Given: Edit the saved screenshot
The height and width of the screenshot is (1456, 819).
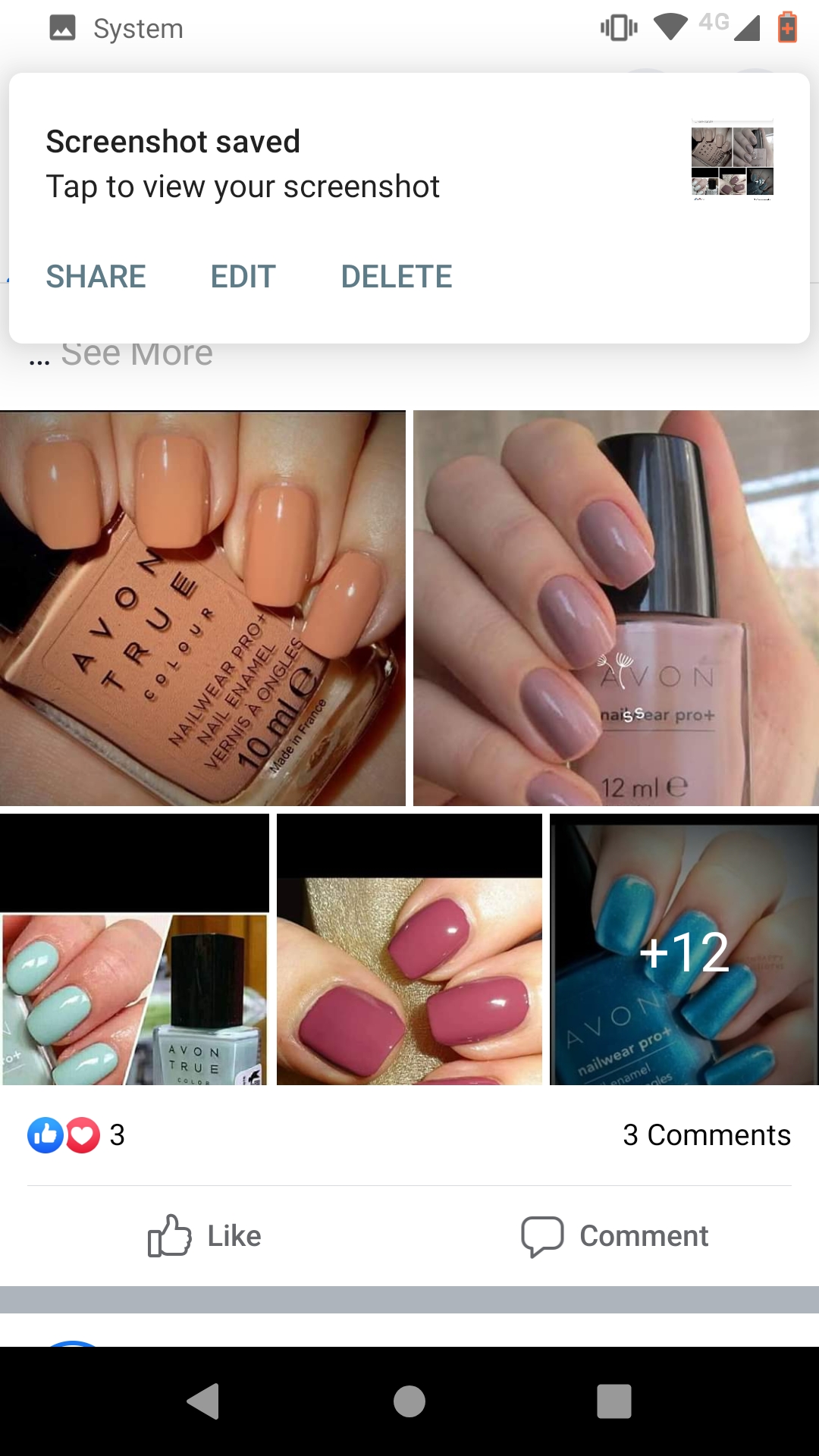Looking at the screenshot, I should point(243,277).
